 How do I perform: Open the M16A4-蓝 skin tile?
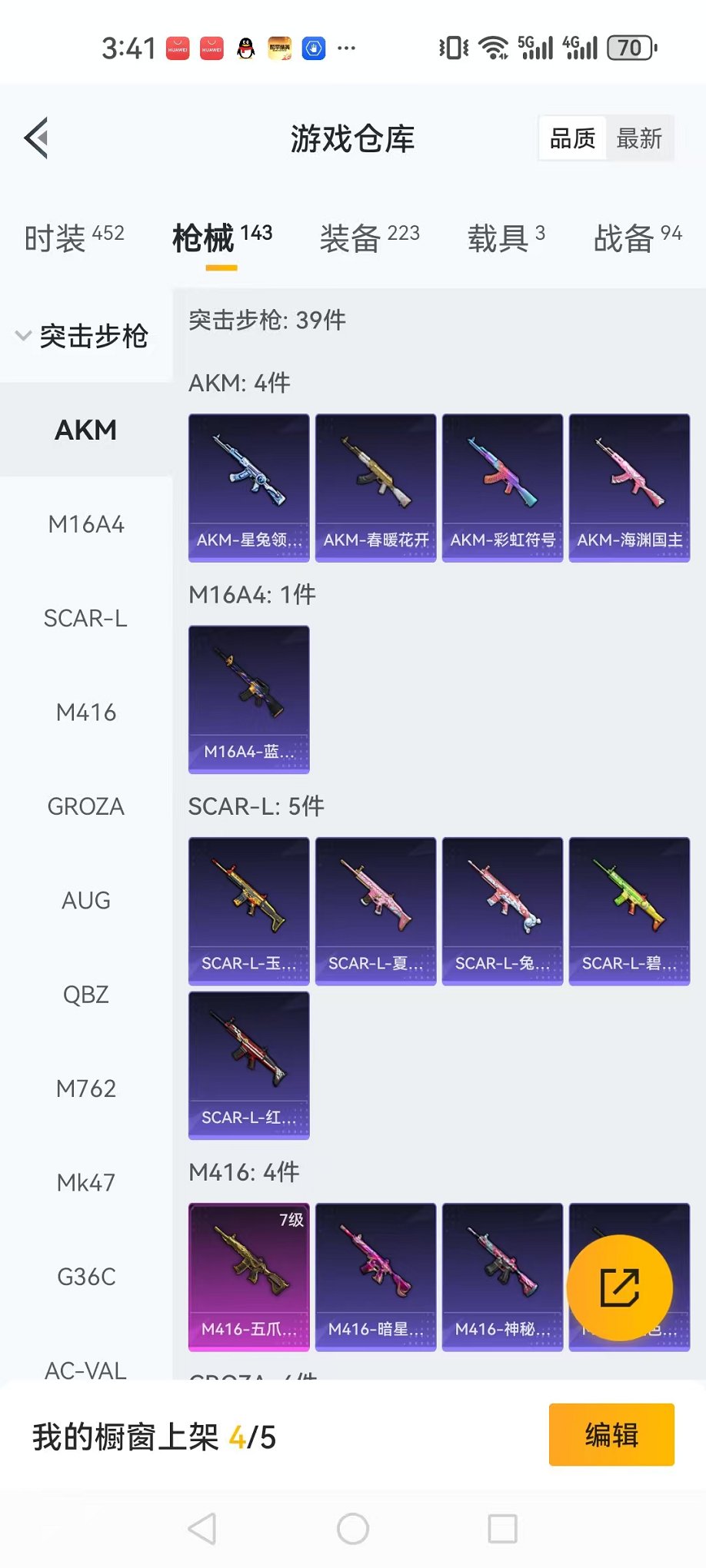[249, 699]
